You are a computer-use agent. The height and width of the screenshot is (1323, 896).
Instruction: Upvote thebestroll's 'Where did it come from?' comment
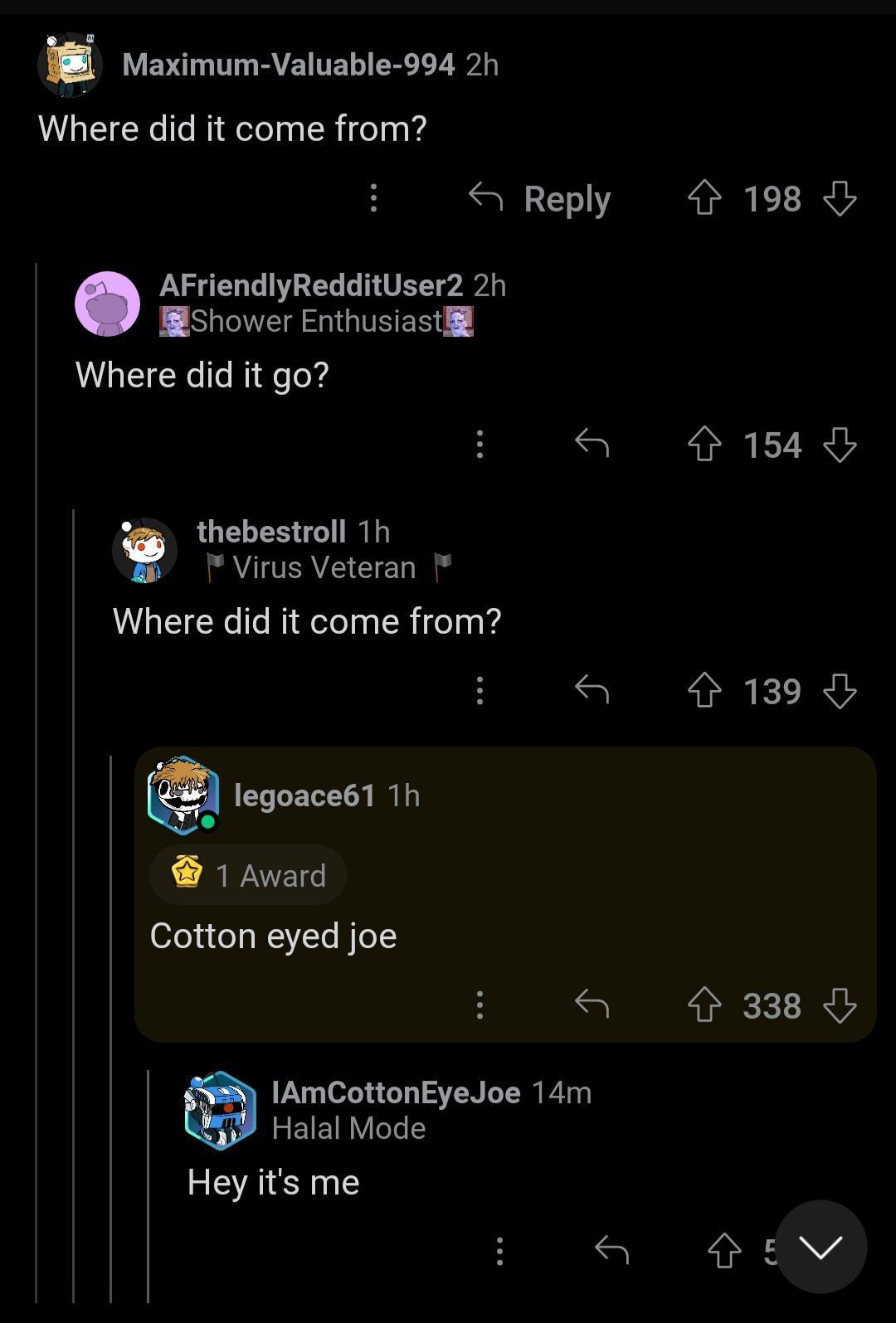pyautogui.click(x=706, y=690)
